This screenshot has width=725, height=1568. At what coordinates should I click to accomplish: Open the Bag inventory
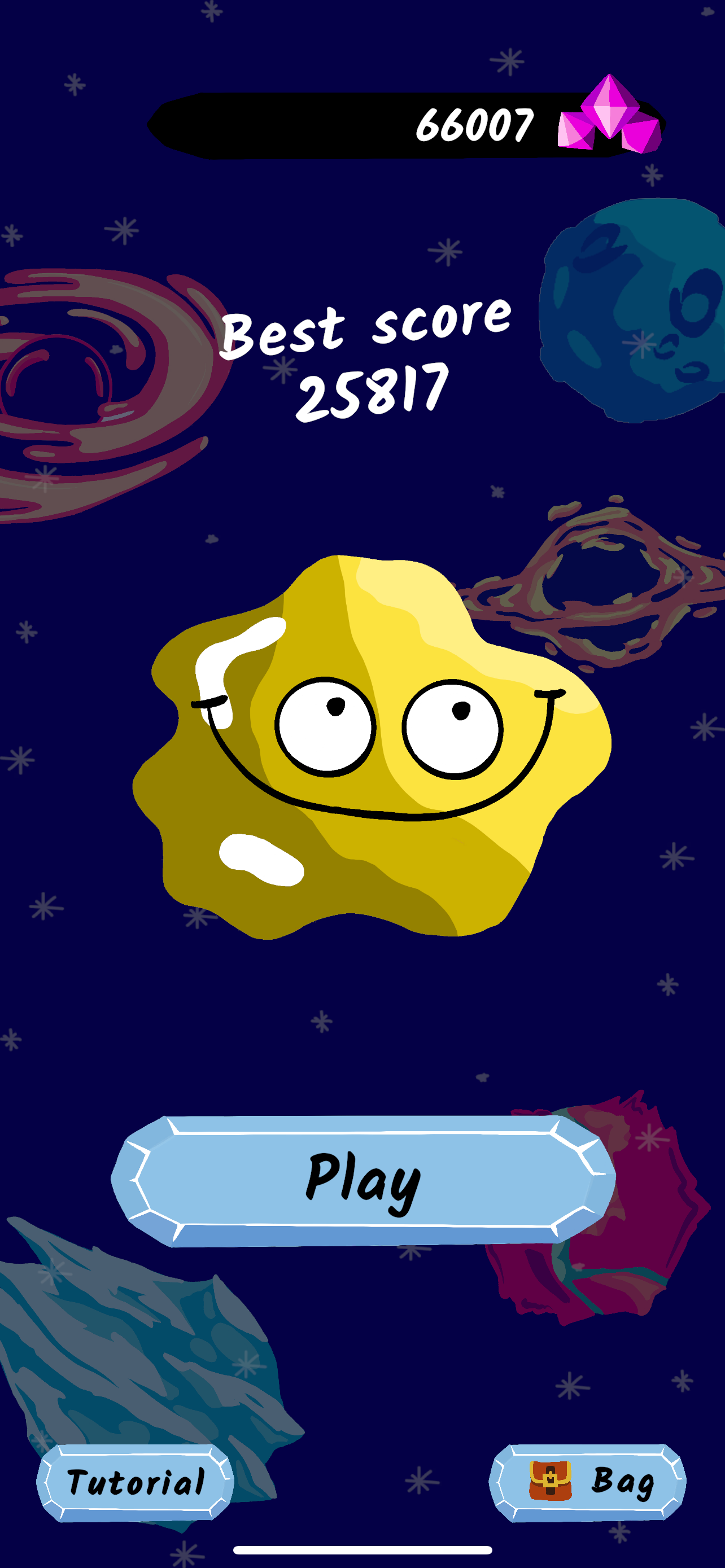point(587,1482)
